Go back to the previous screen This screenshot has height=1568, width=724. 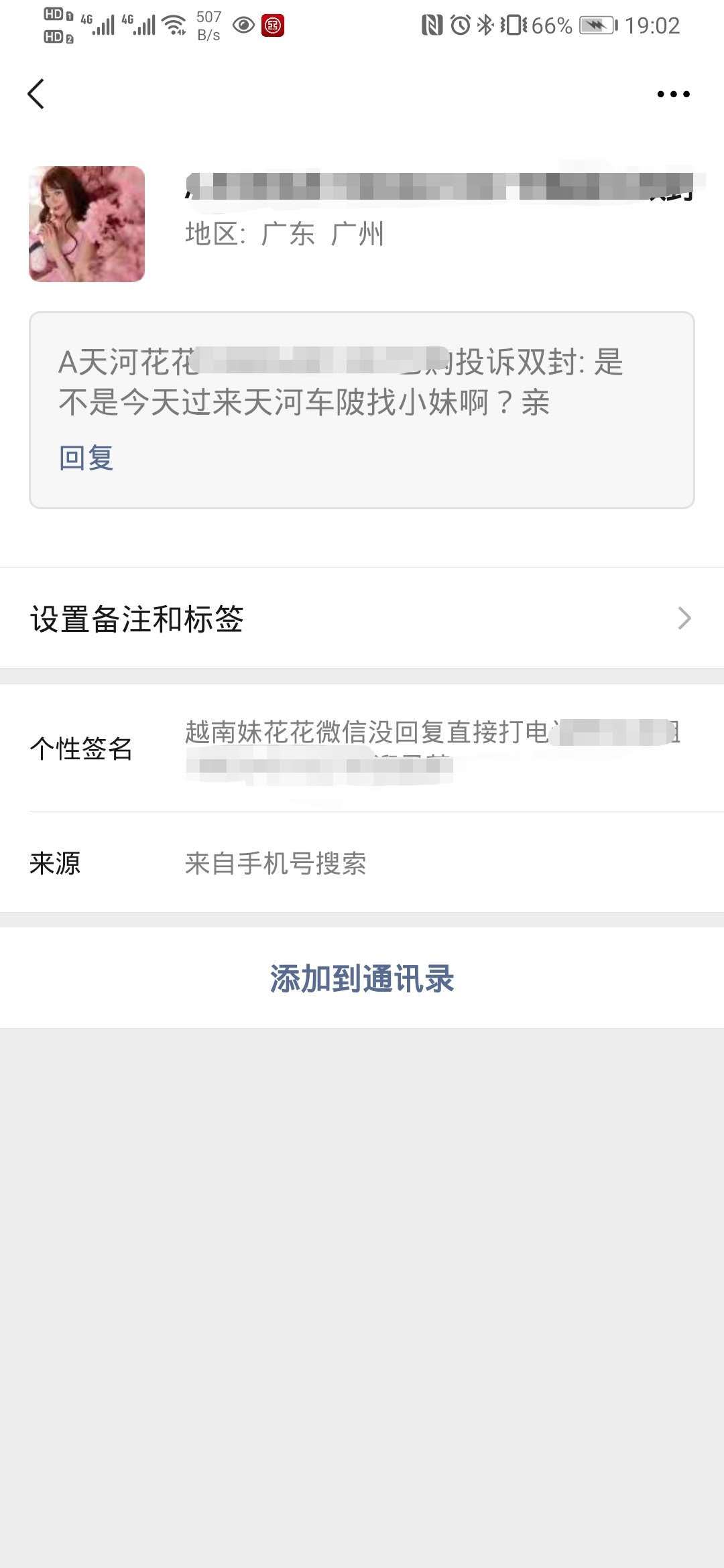pos(36,94)
